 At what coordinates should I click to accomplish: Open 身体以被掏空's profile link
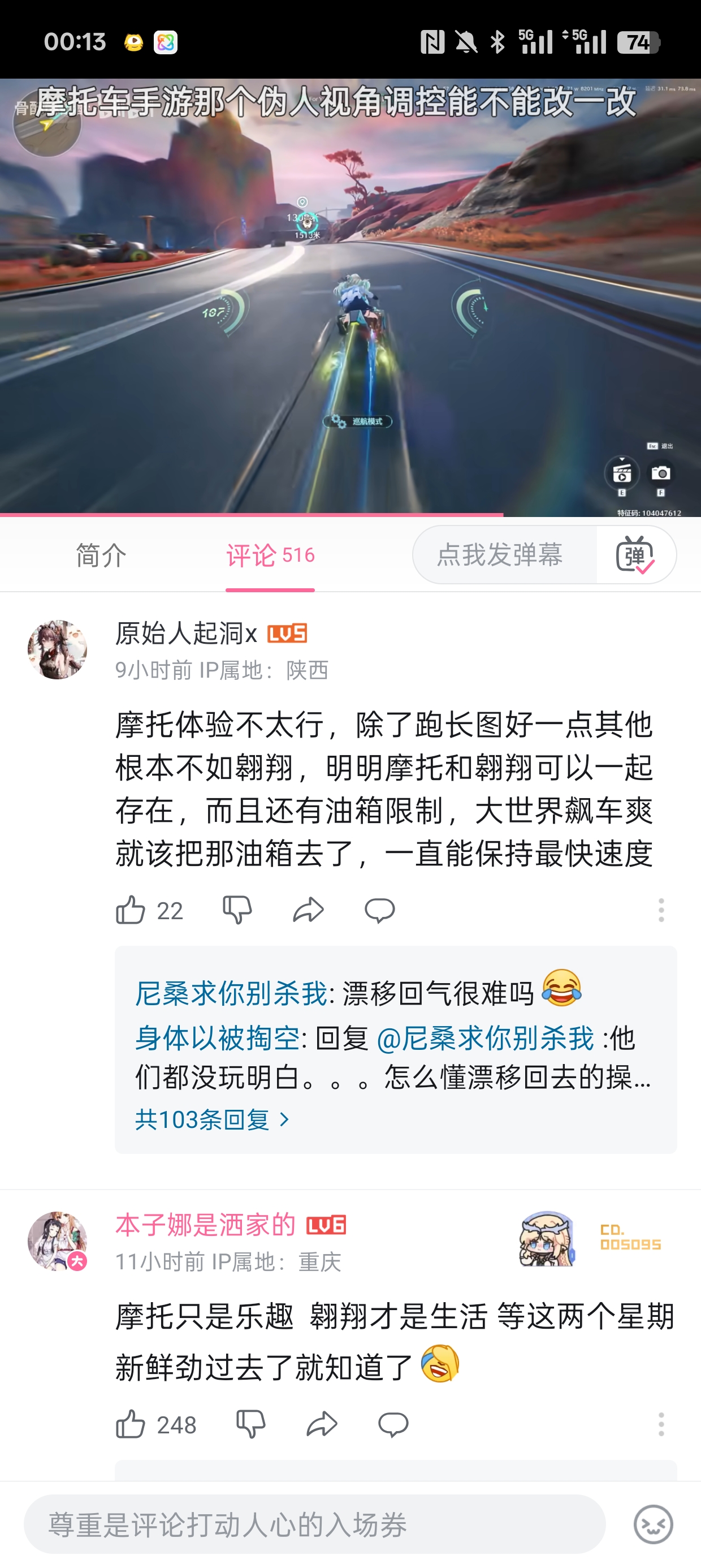pyautogui.click(x=217, y=1038)
